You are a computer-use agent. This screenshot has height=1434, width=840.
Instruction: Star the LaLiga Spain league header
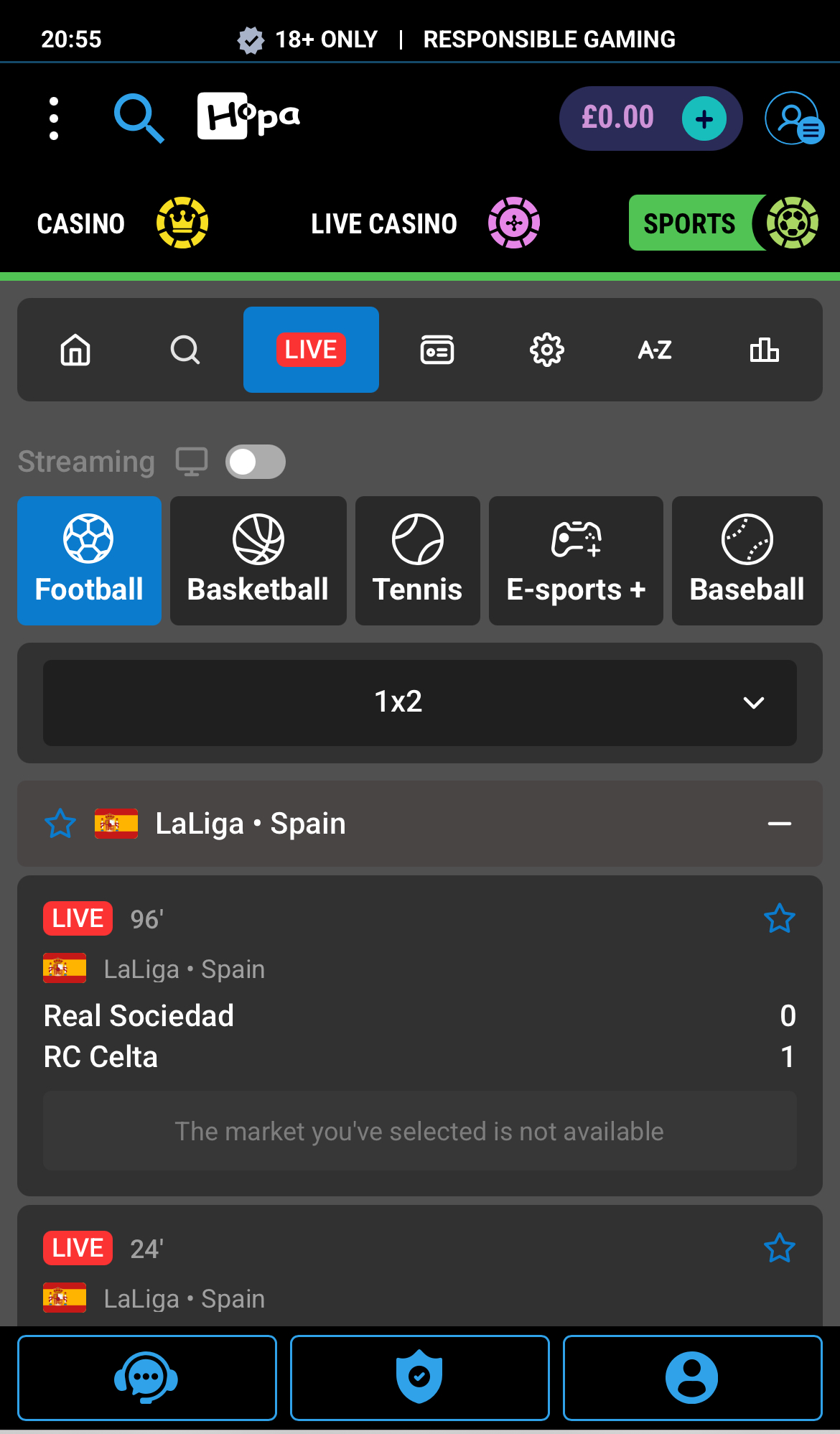tap(60, 824)
